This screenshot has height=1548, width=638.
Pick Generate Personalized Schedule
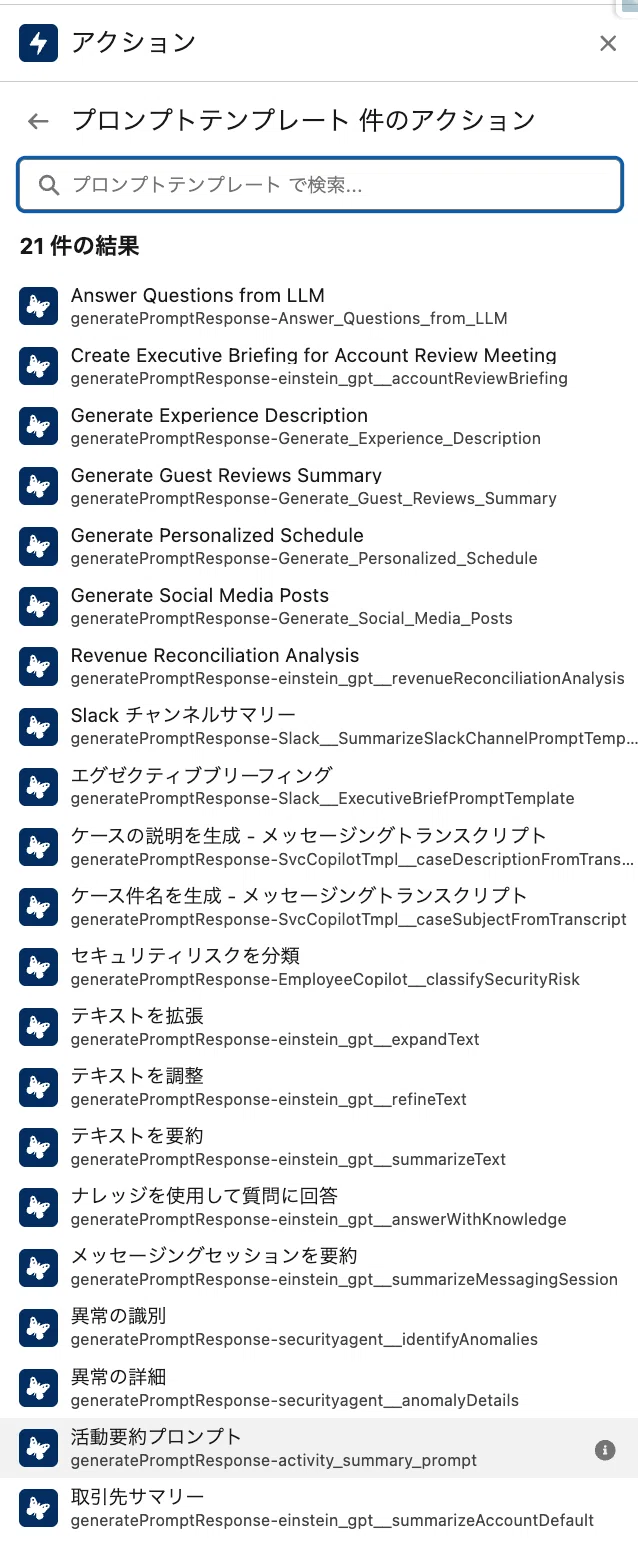coord(319,547)
